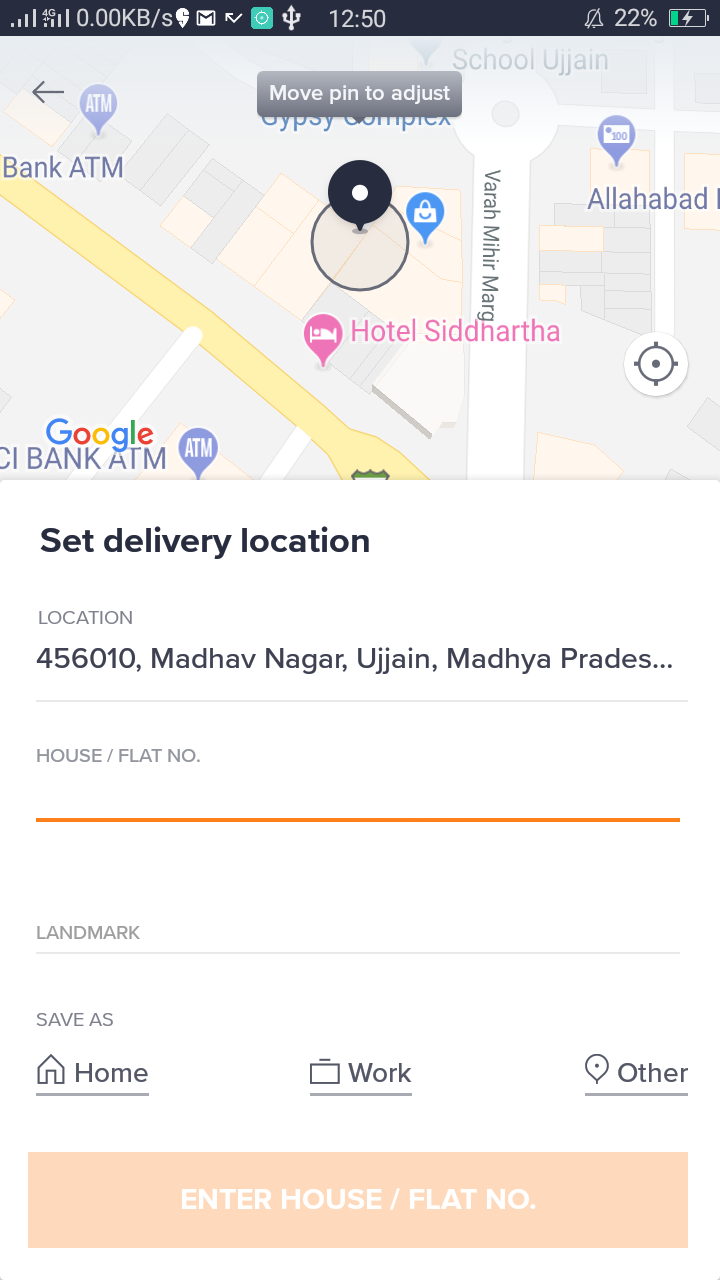Tap the Enter House / Flat No. button

358,1200
